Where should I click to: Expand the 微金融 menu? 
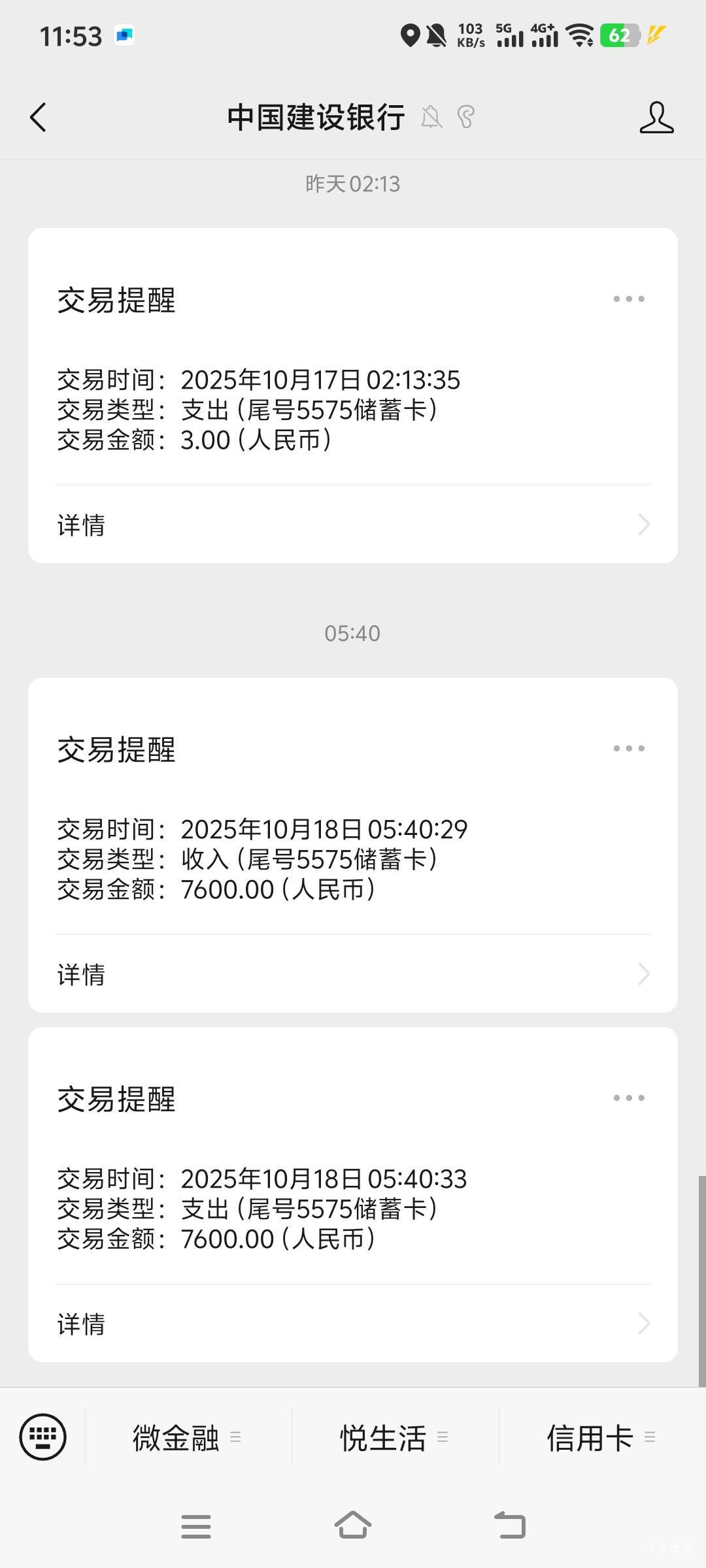187,1437
